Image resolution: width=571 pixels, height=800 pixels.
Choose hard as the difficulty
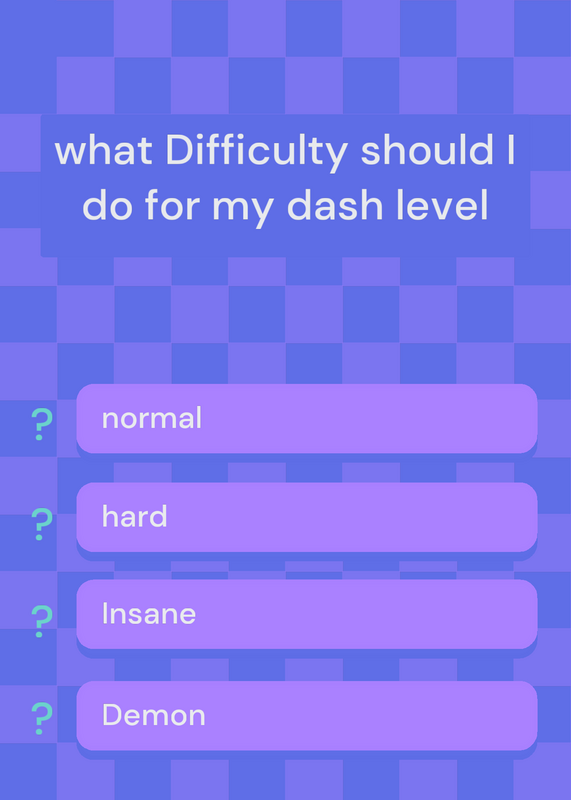[307, 517]
